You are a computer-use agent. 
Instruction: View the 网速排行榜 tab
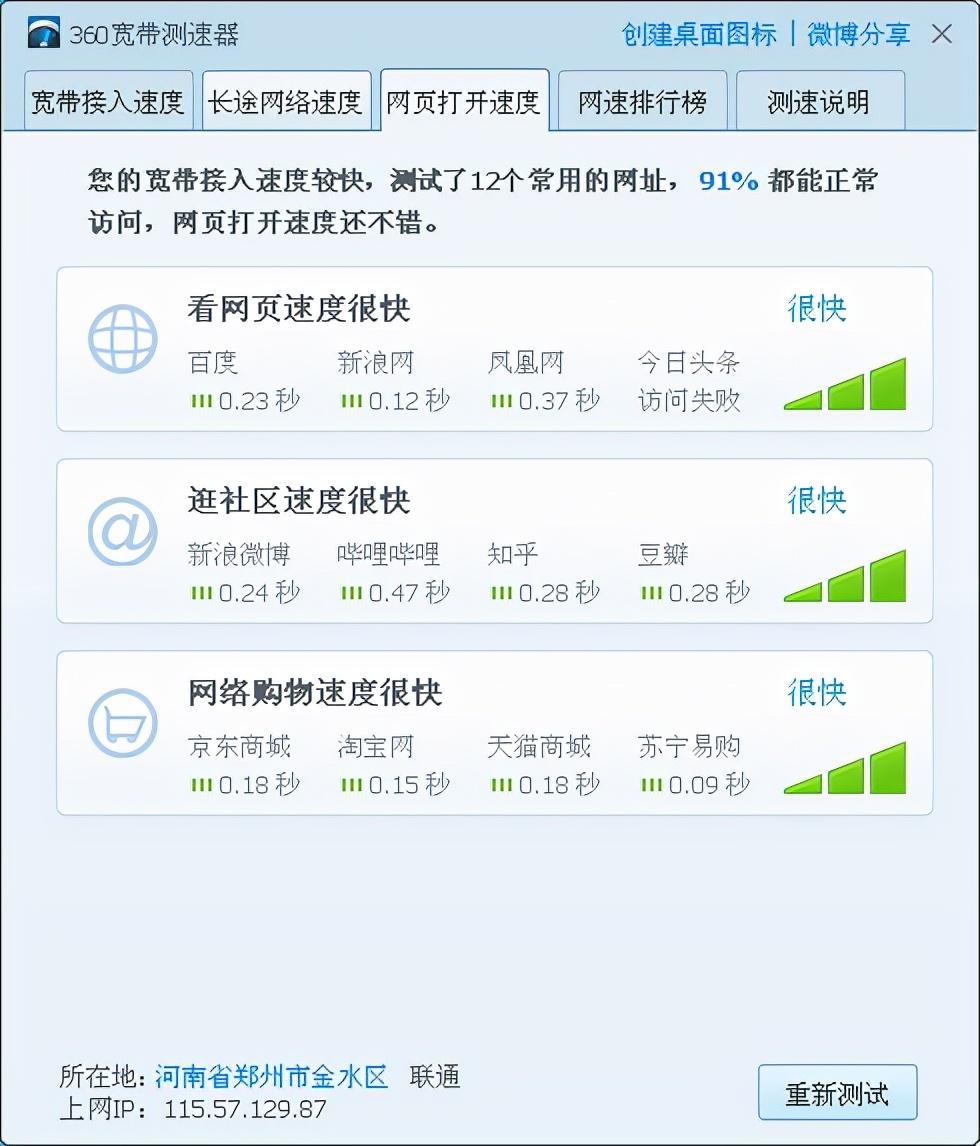[x=642, y=102]
